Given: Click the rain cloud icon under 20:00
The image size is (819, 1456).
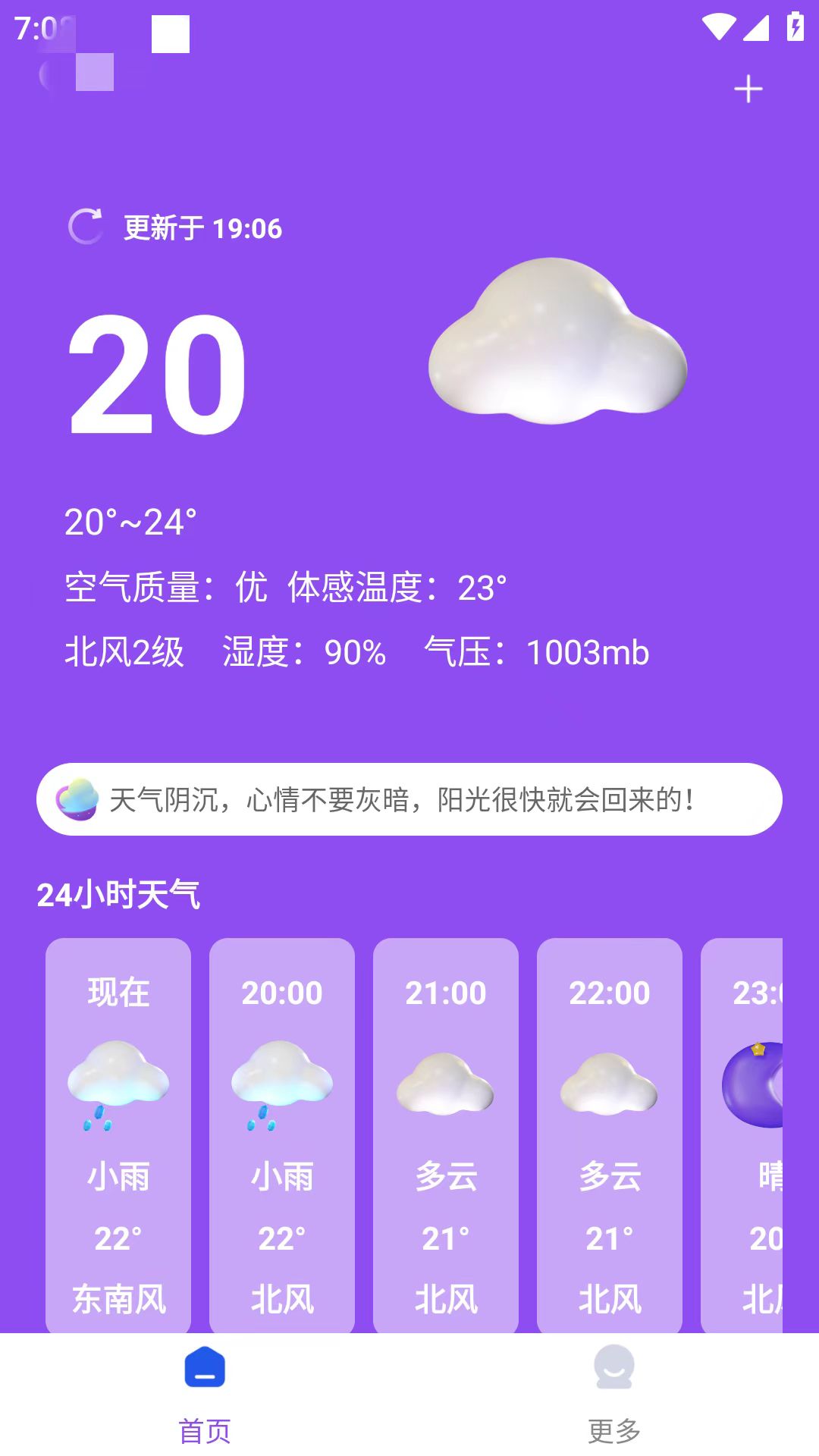Looking at the screenshot, I should pos(281,1088).
